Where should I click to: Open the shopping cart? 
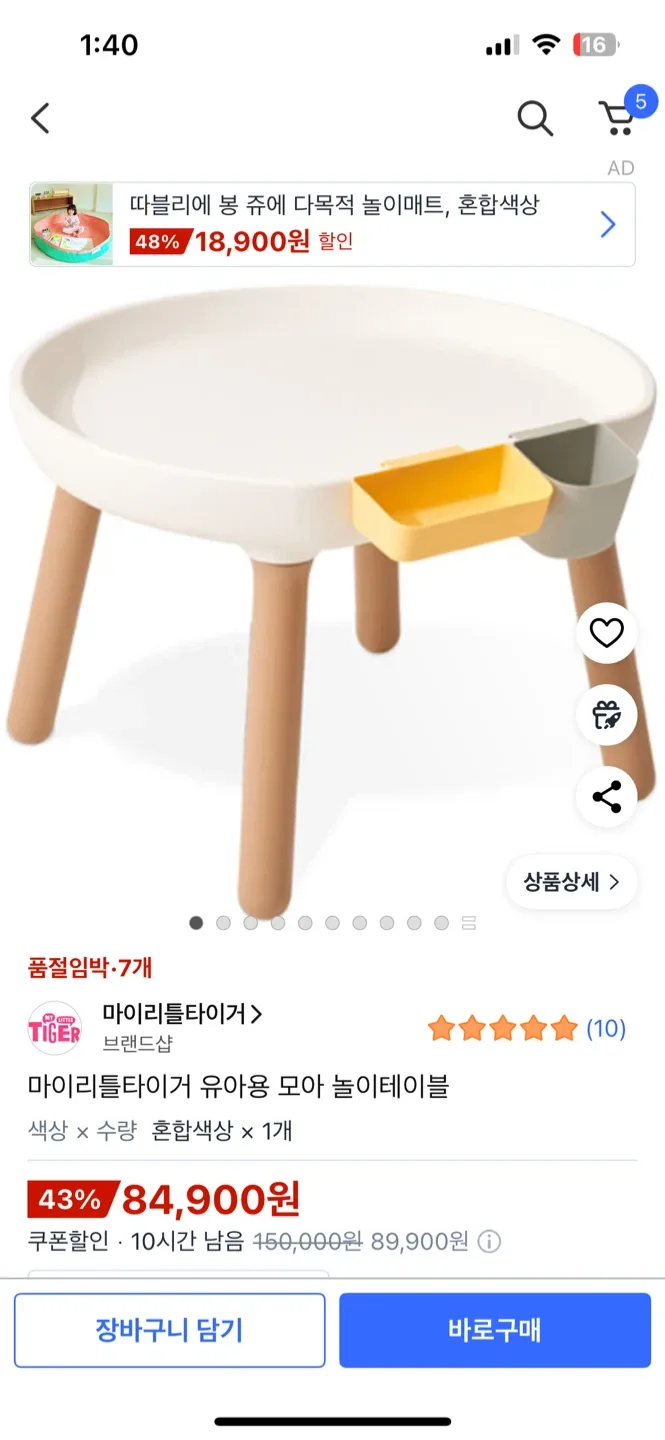click(618, 117)
